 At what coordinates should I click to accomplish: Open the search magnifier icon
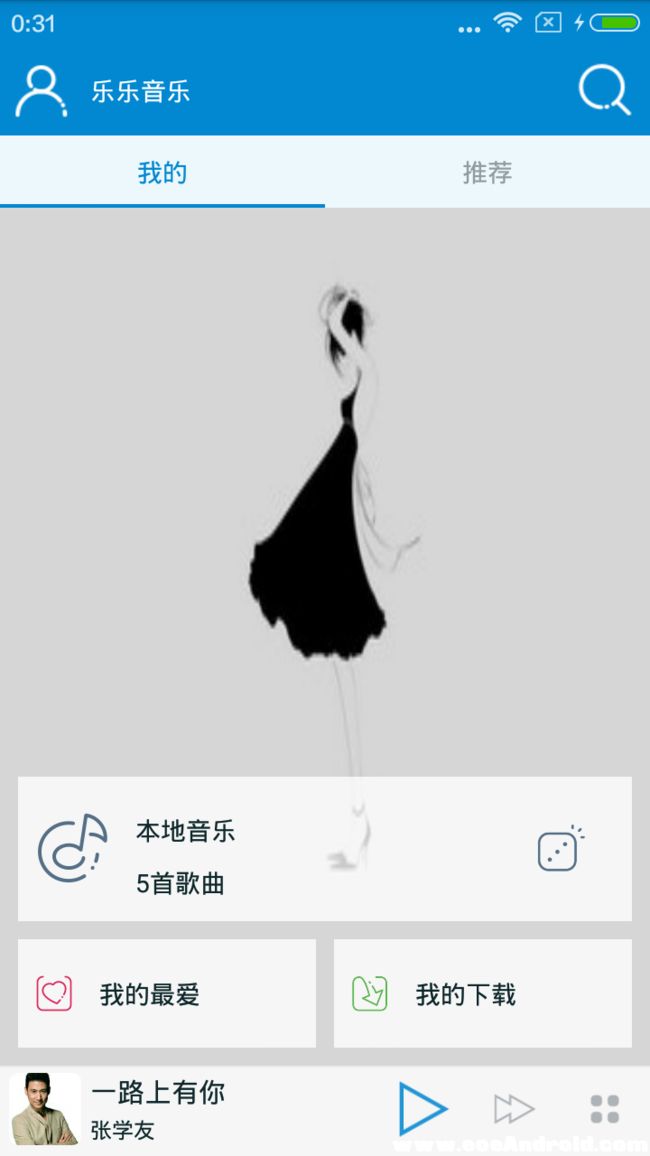604,90
